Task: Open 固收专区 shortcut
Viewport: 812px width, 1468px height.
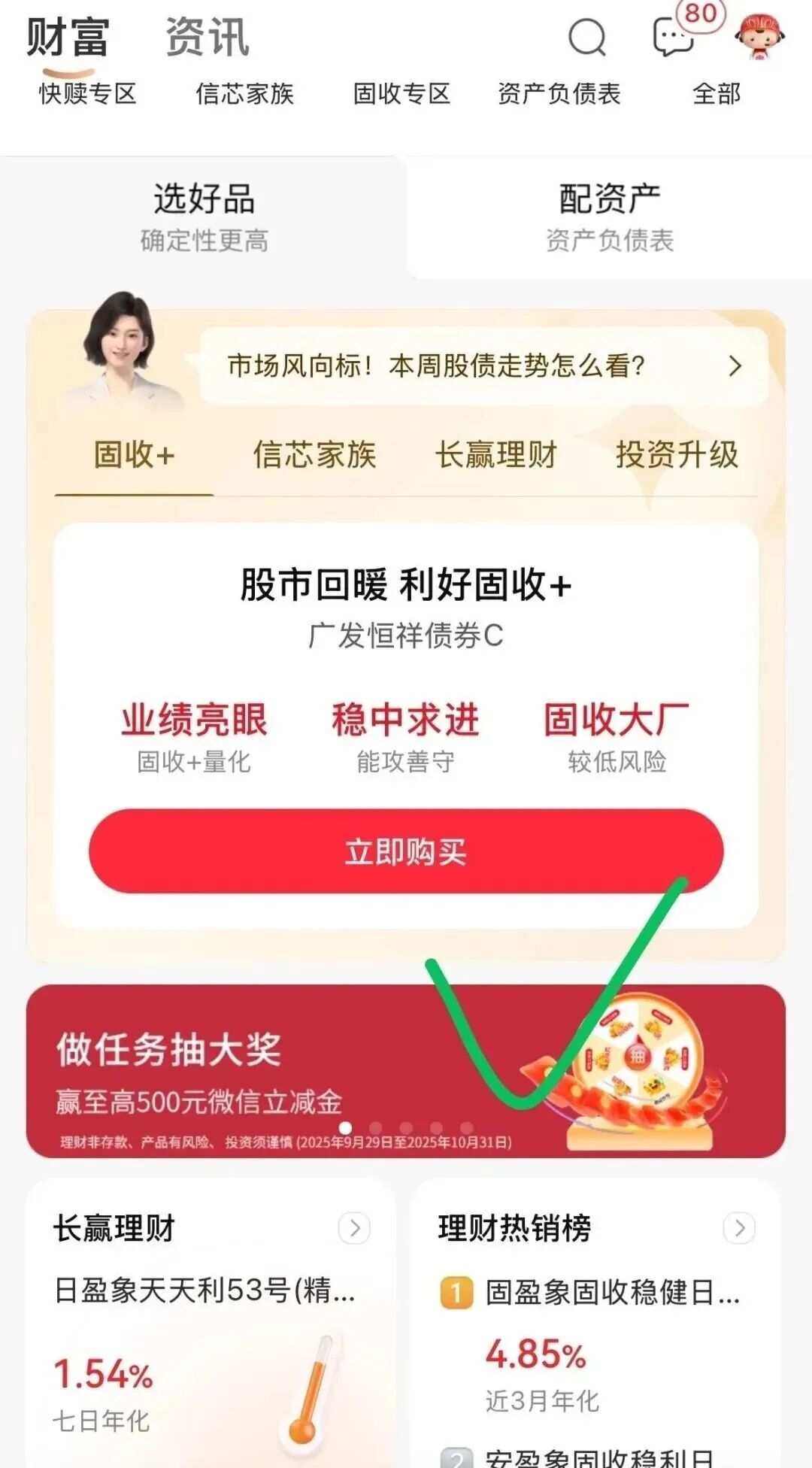Action: pyautogui.click(x=401, y=94)
